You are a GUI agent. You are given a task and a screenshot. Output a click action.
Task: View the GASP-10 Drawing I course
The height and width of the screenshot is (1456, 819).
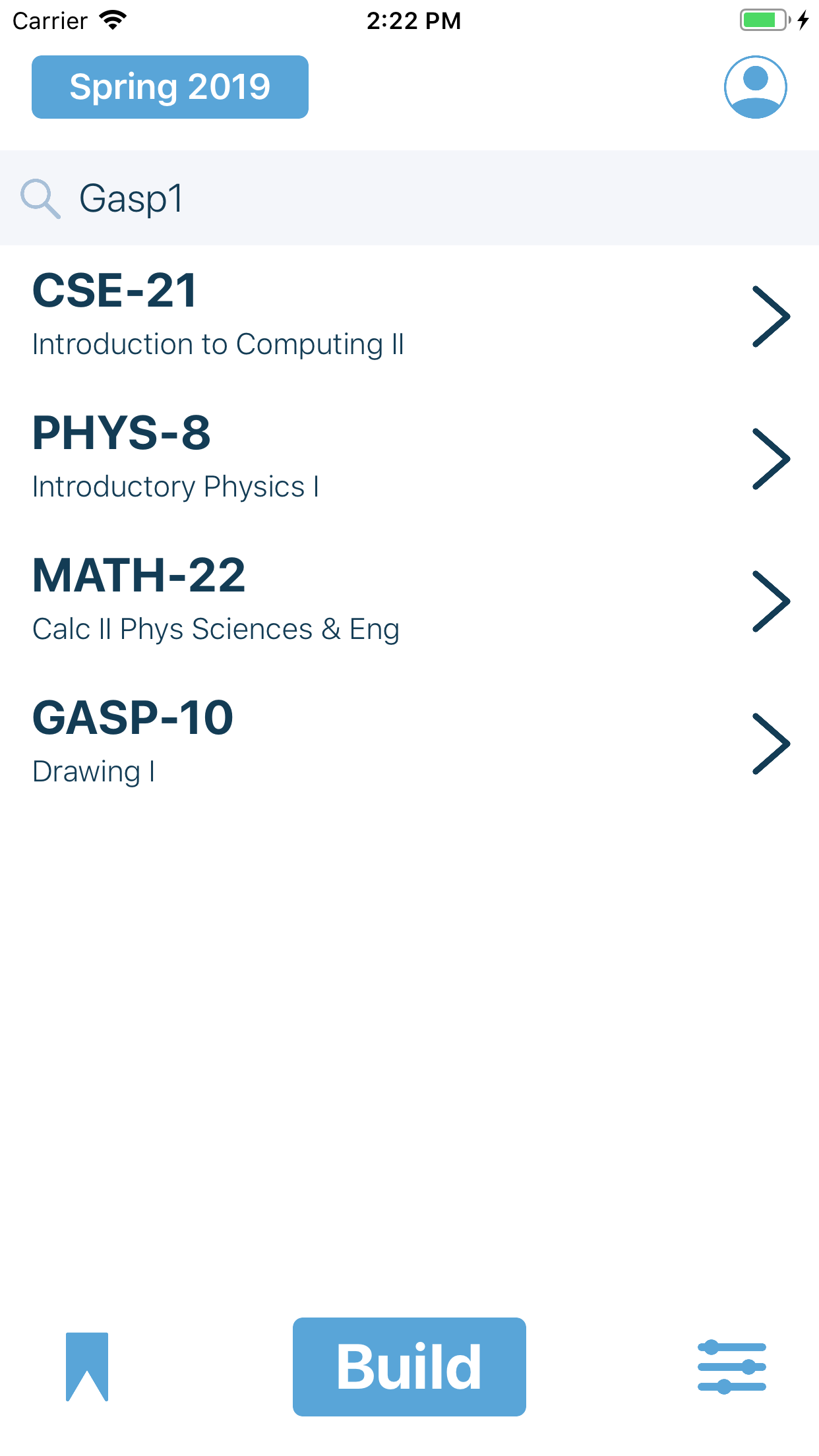(409, 744)
